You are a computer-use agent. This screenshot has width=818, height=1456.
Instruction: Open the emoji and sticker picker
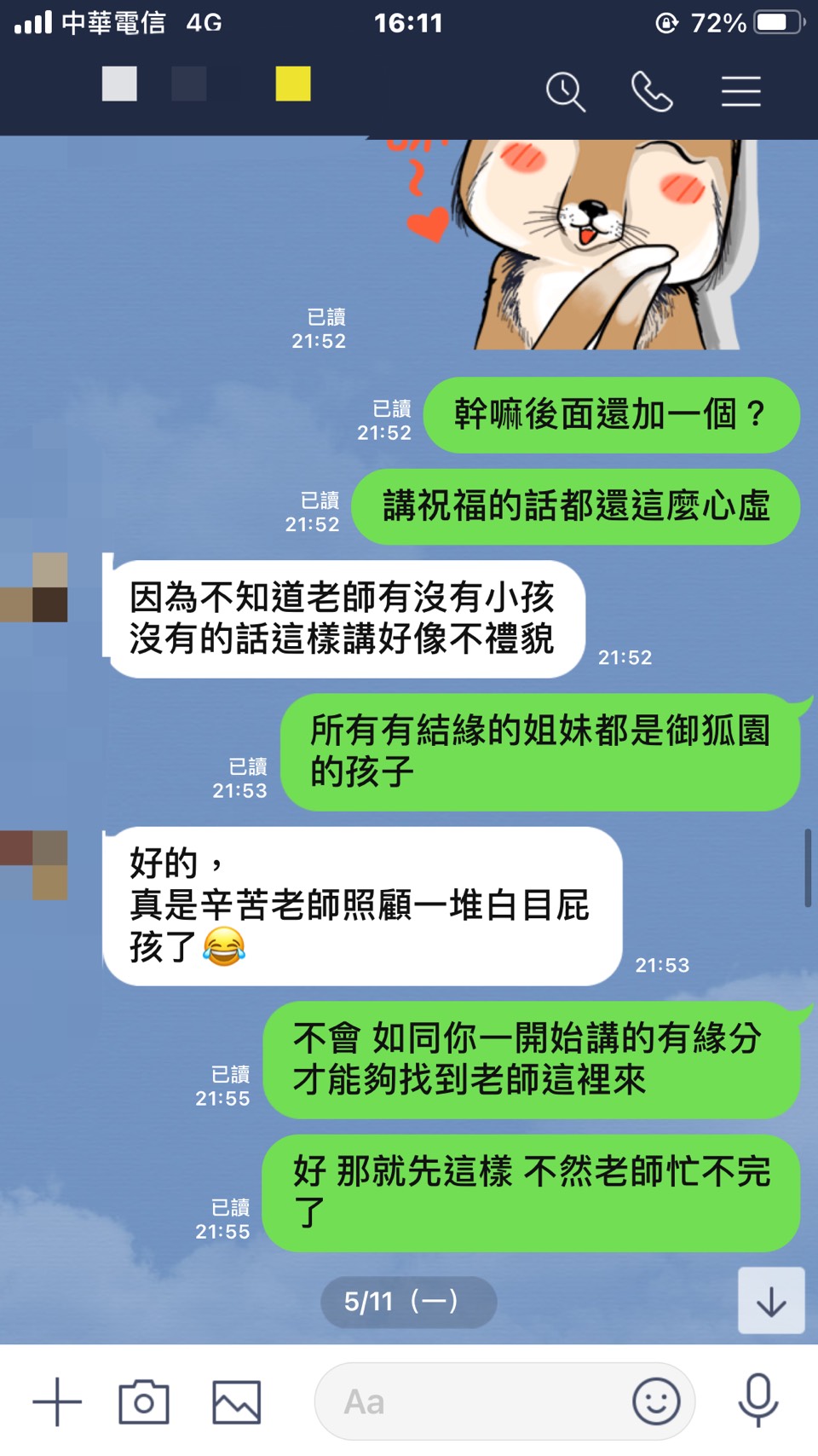tap(656, 1401)
